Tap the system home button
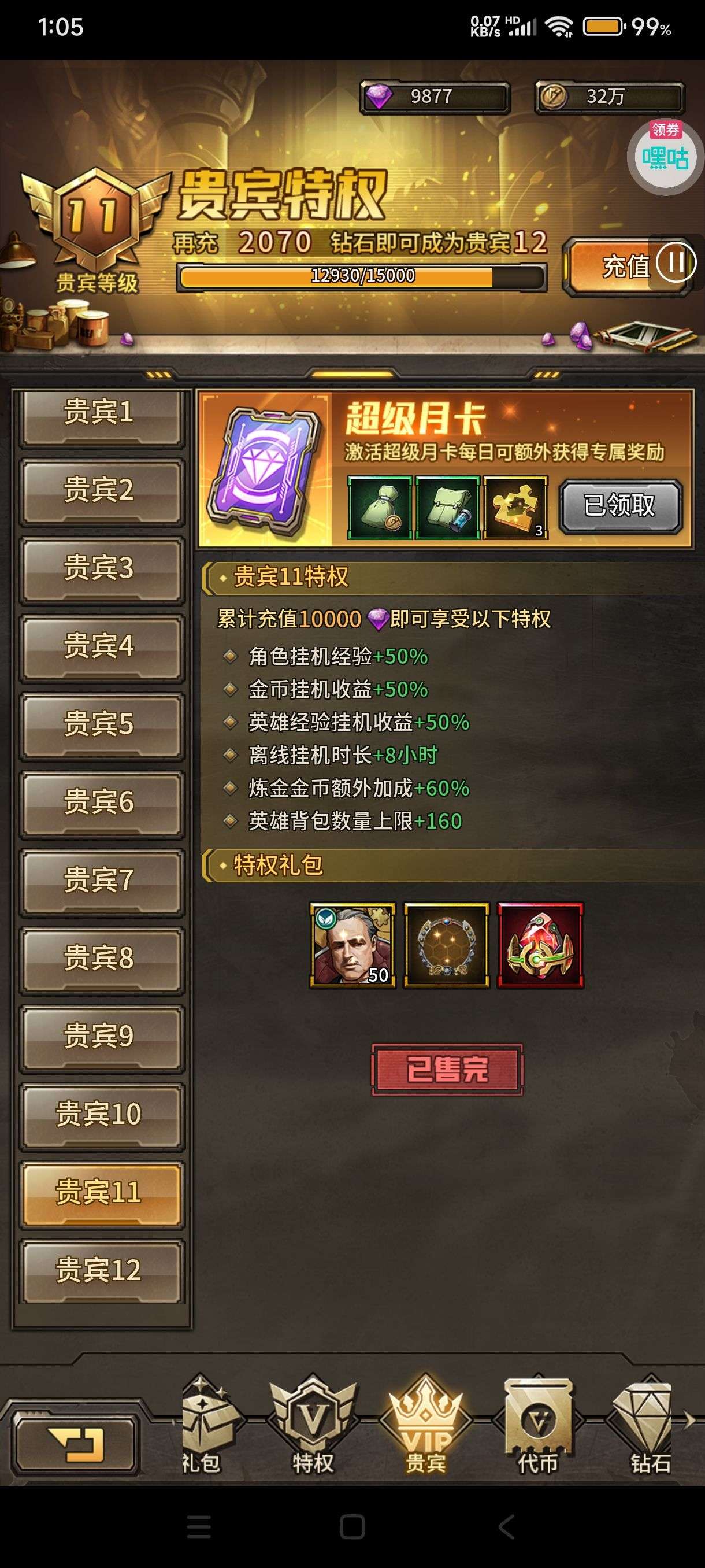 (x=352, y=1526)
